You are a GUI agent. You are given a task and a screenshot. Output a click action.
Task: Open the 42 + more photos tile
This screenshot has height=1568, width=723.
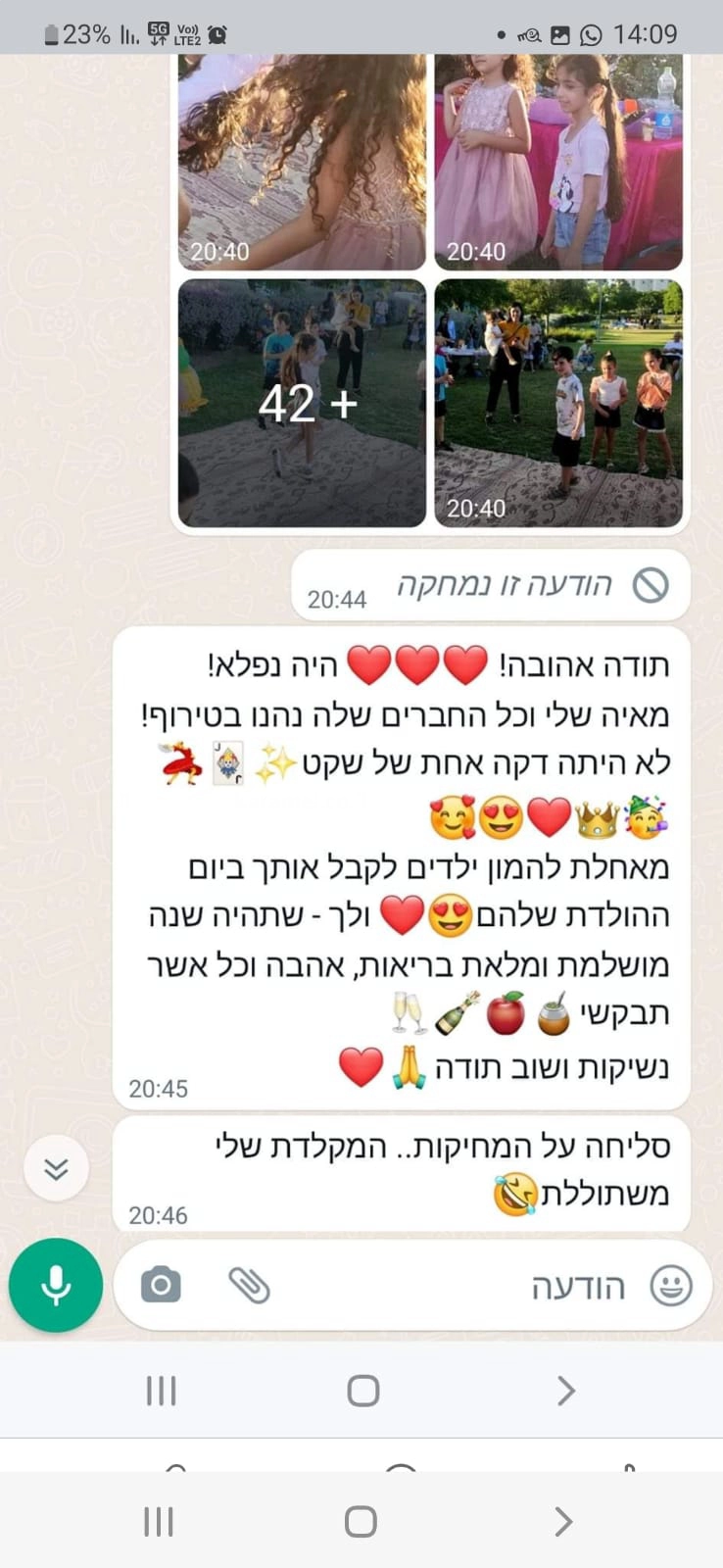click(302, 403)
